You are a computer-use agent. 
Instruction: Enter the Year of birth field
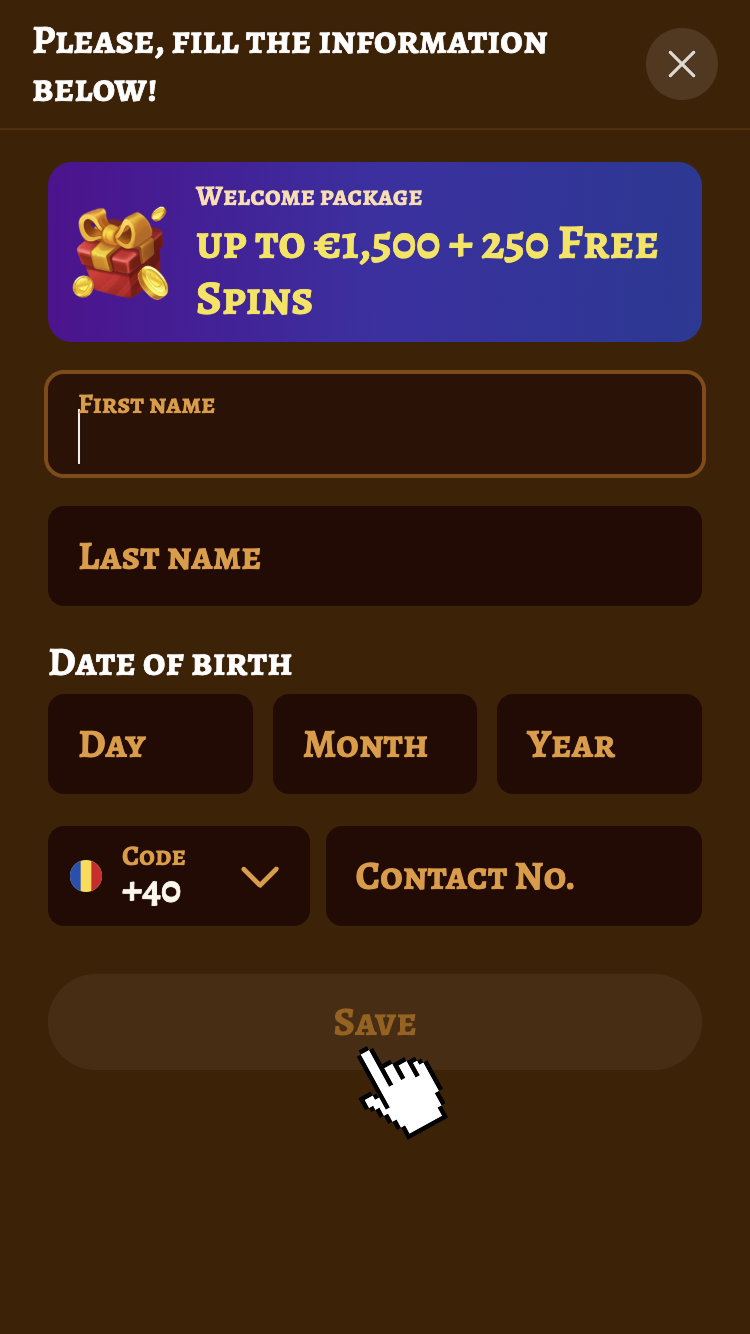[x=599, y=744]
